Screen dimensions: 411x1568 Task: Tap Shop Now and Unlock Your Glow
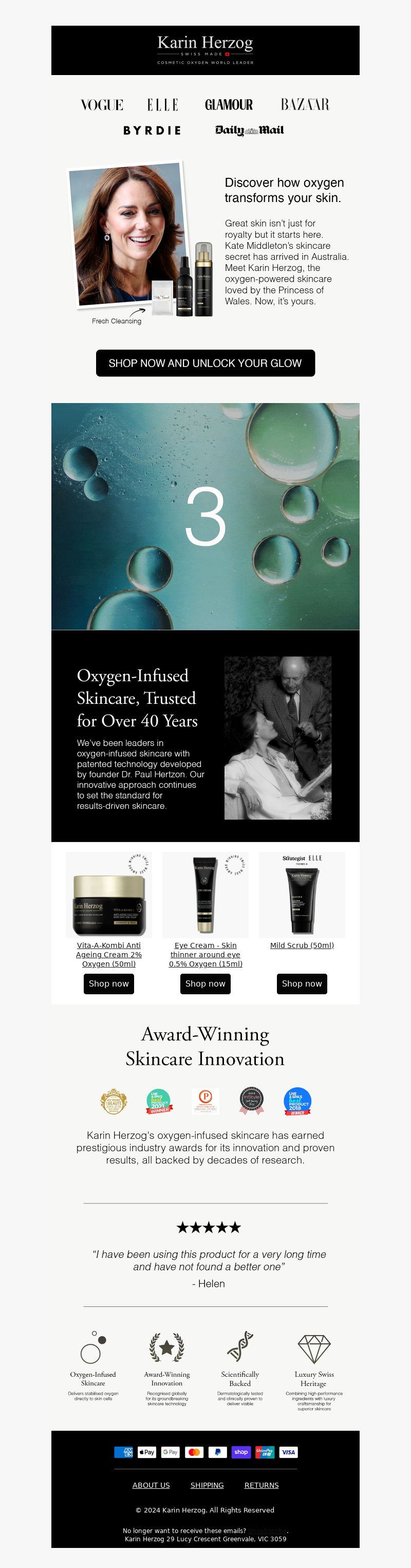205,363
